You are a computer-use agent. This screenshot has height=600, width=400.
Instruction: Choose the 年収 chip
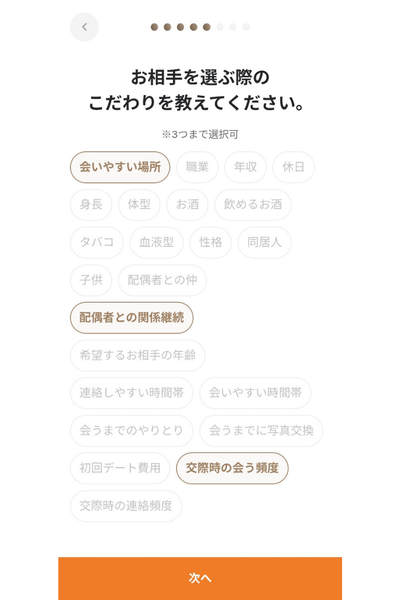tap(245, 167)
